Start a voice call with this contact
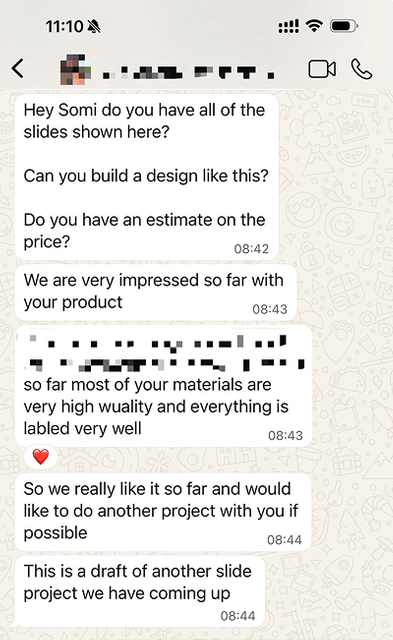 point(361,69)
